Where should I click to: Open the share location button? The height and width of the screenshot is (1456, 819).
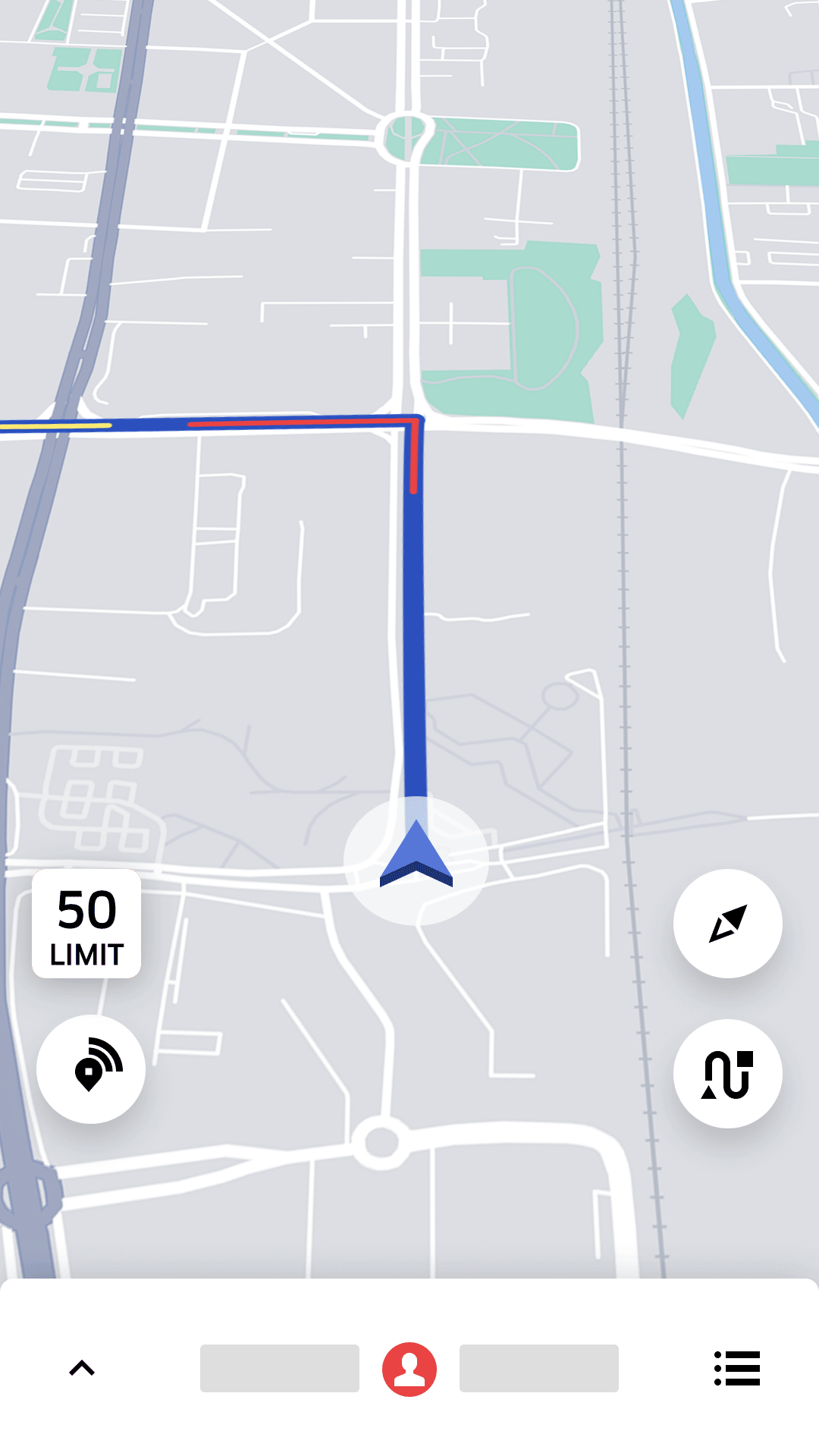(x=91, y=1068)
